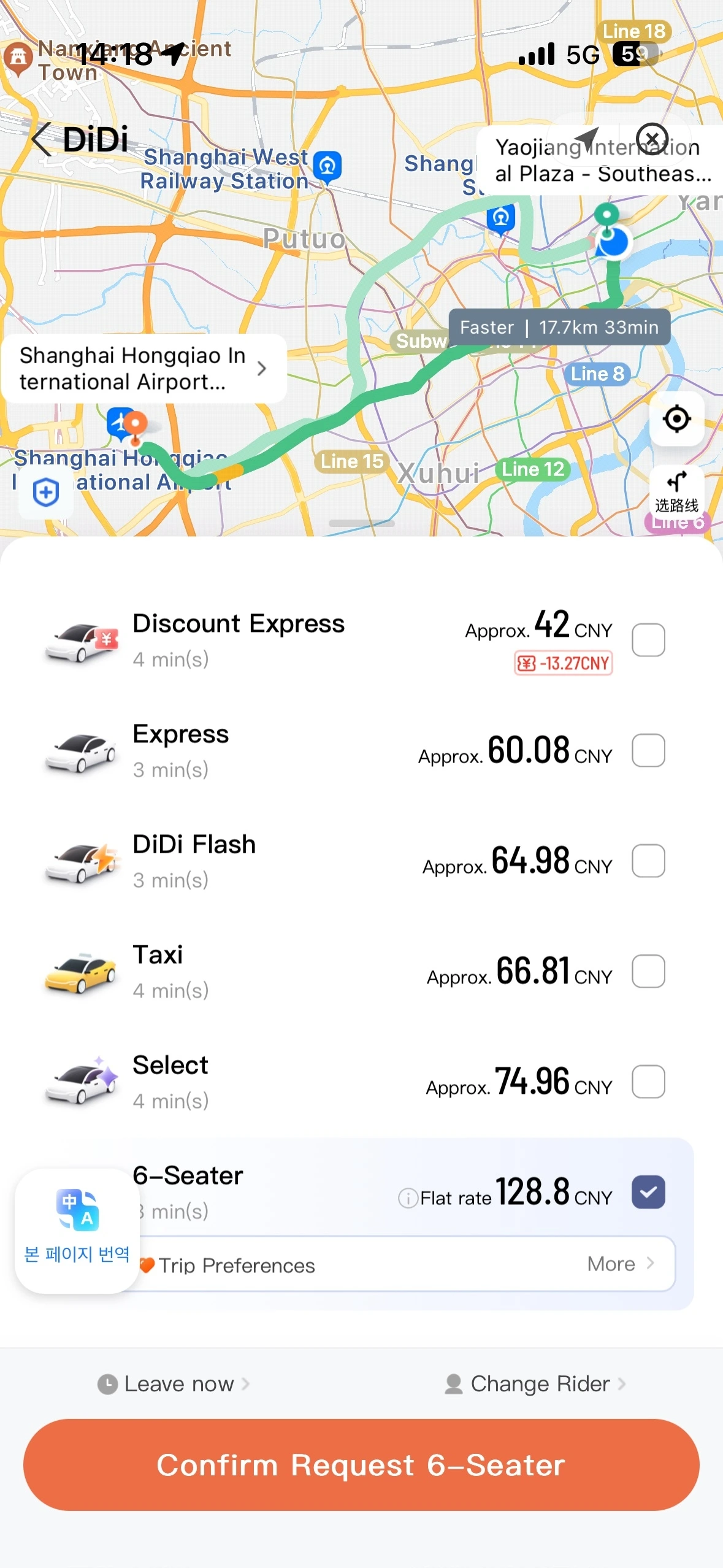Open Trip Preferences More

(x=619, y=1264)
